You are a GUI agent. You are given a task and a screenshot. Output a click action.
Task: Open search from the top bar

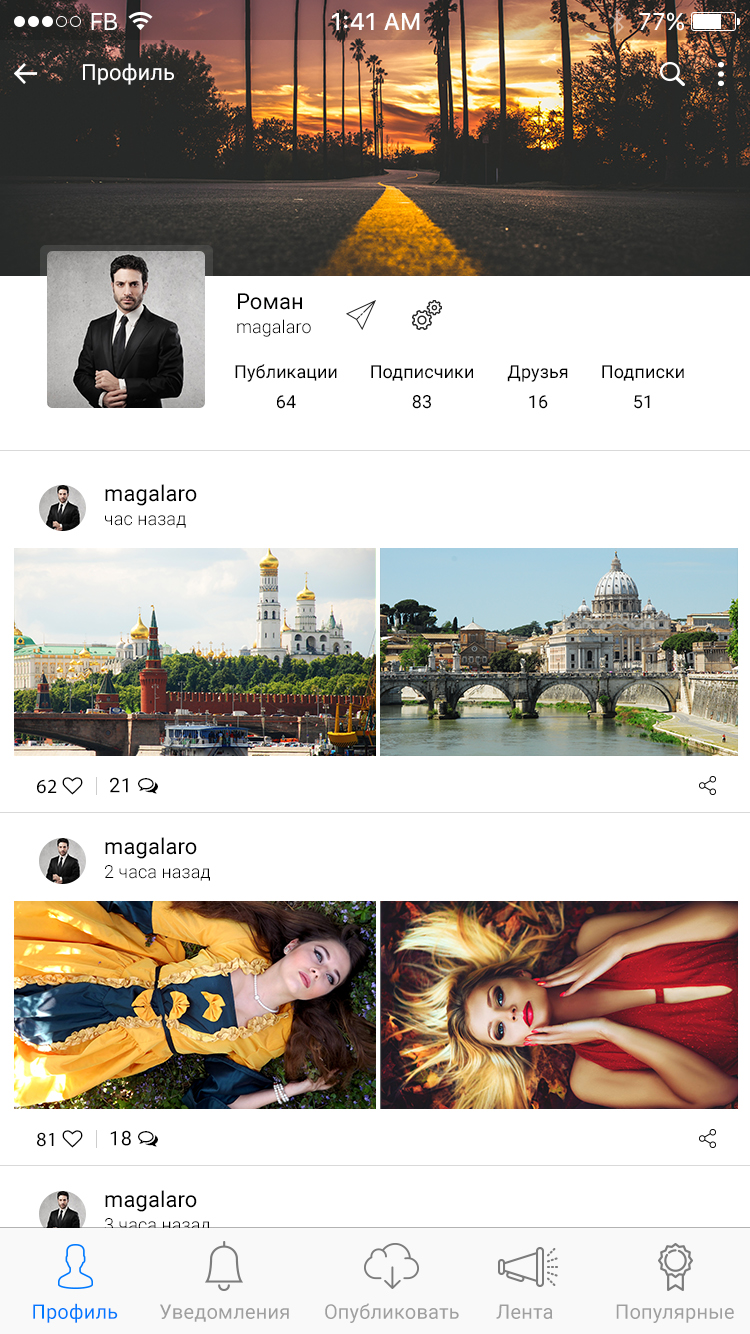pos(672,73)
